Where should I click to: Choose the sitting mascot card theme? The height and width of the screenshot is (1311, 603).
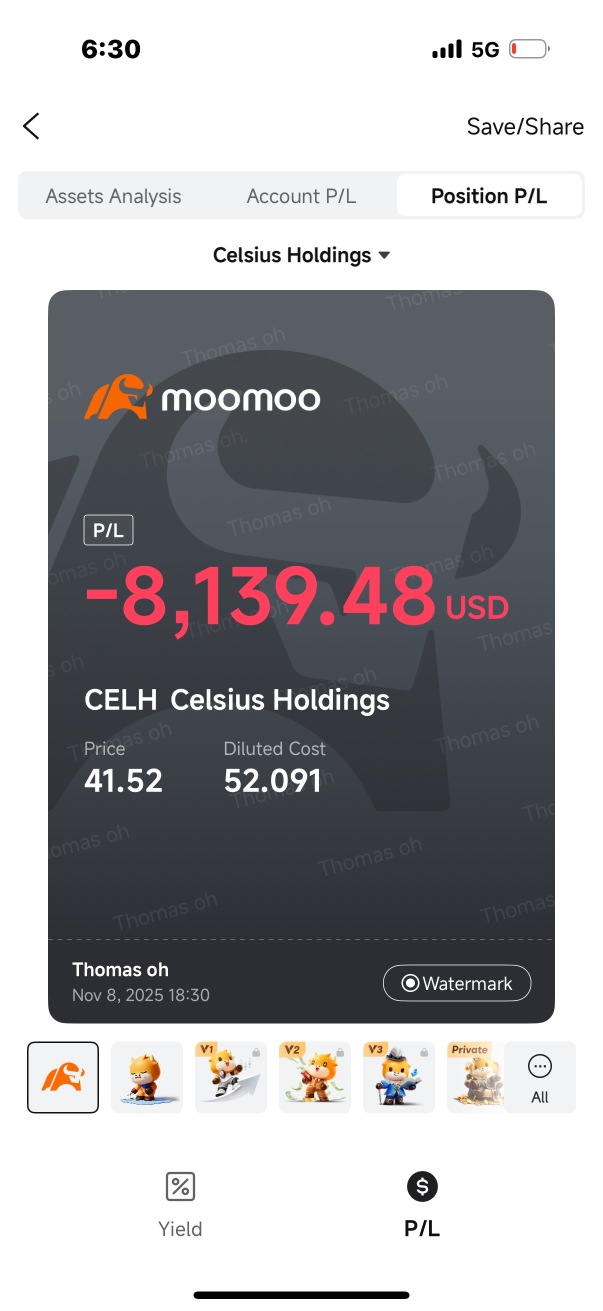(x=147, y=1077)
